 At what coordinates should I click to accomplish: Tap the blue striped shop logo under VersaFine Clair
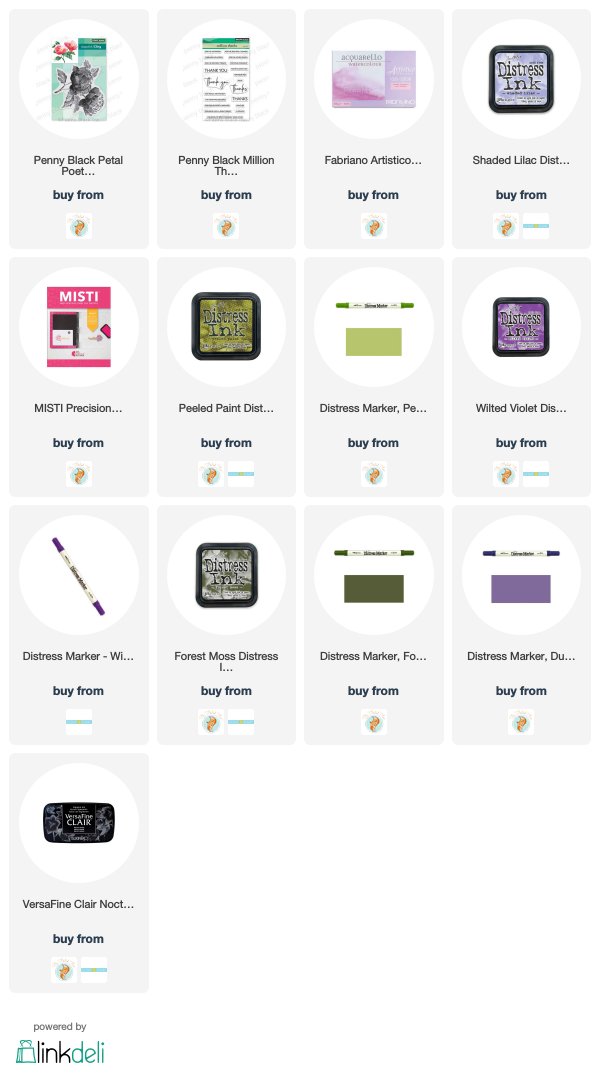(94, 970)
